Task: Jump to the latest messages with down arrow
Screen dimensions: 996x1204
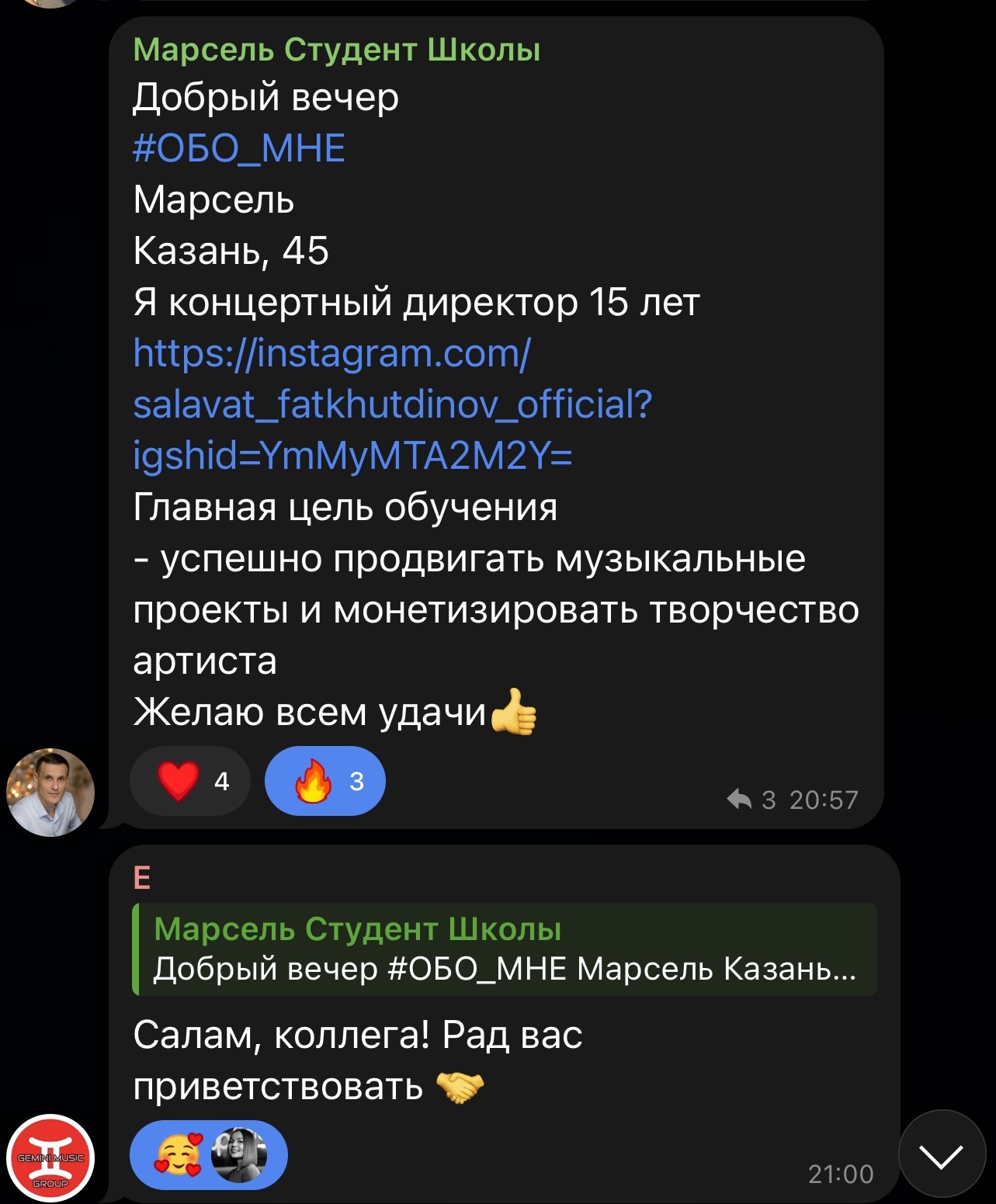Action: (942, 1155)
